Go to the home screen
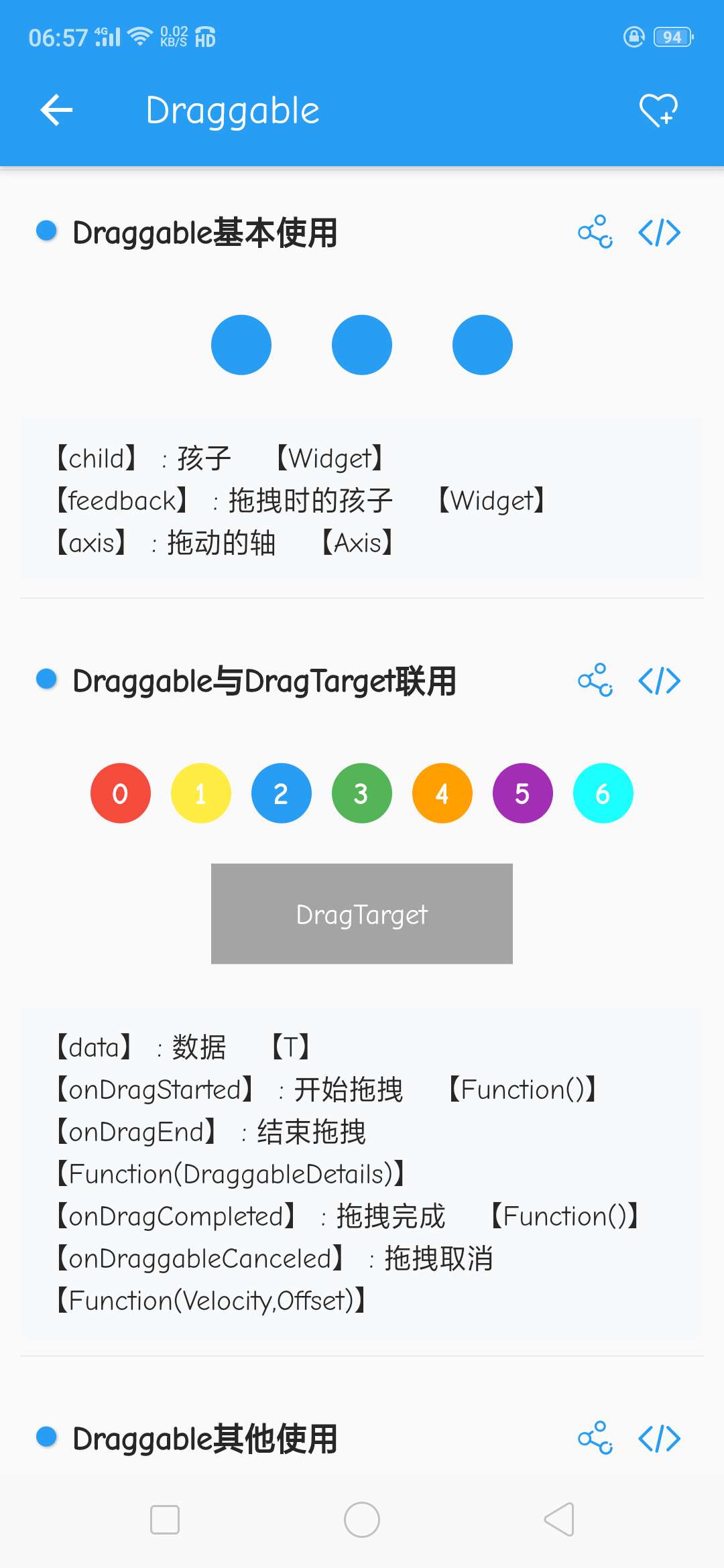724x1568 pixels. pos(362,1520)
